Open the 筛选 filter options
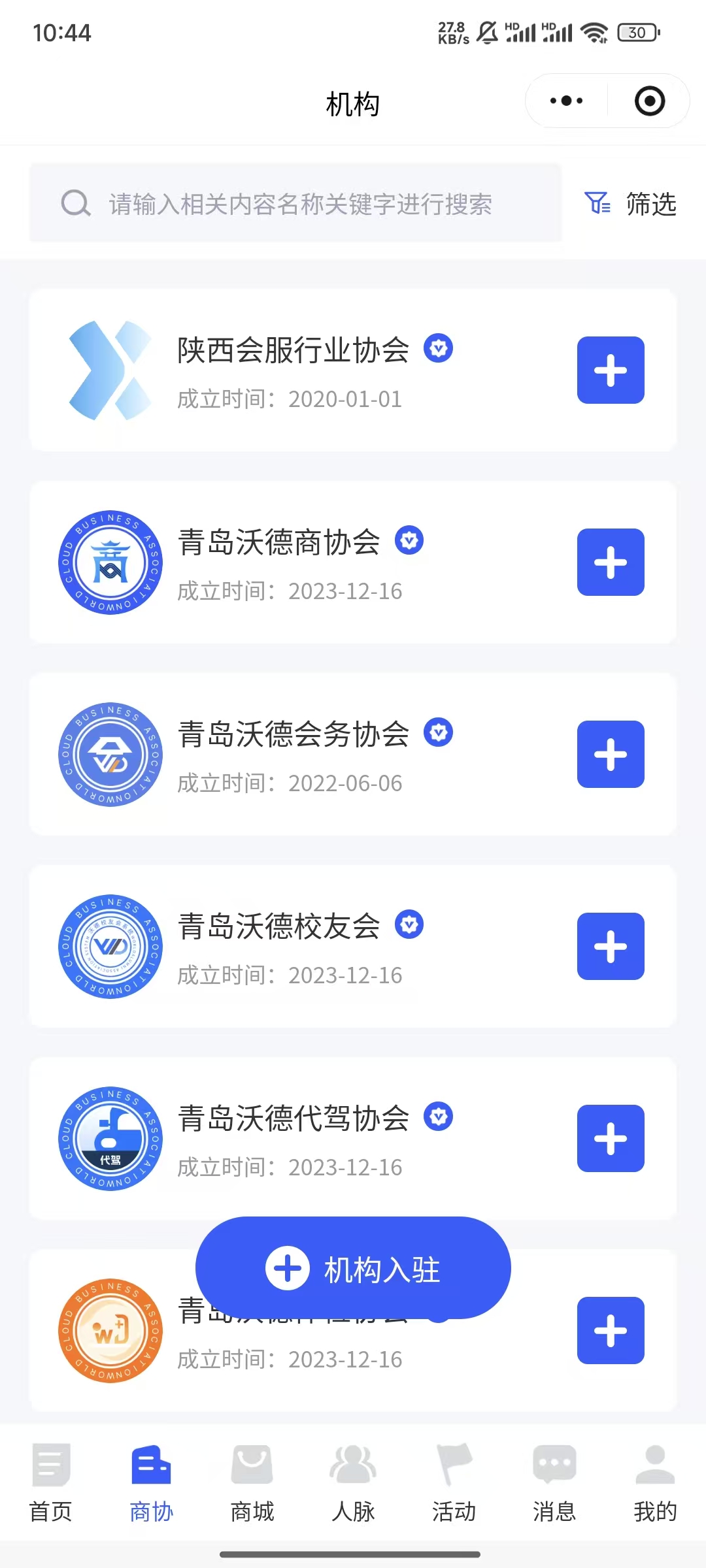 [x=630, y=204]
